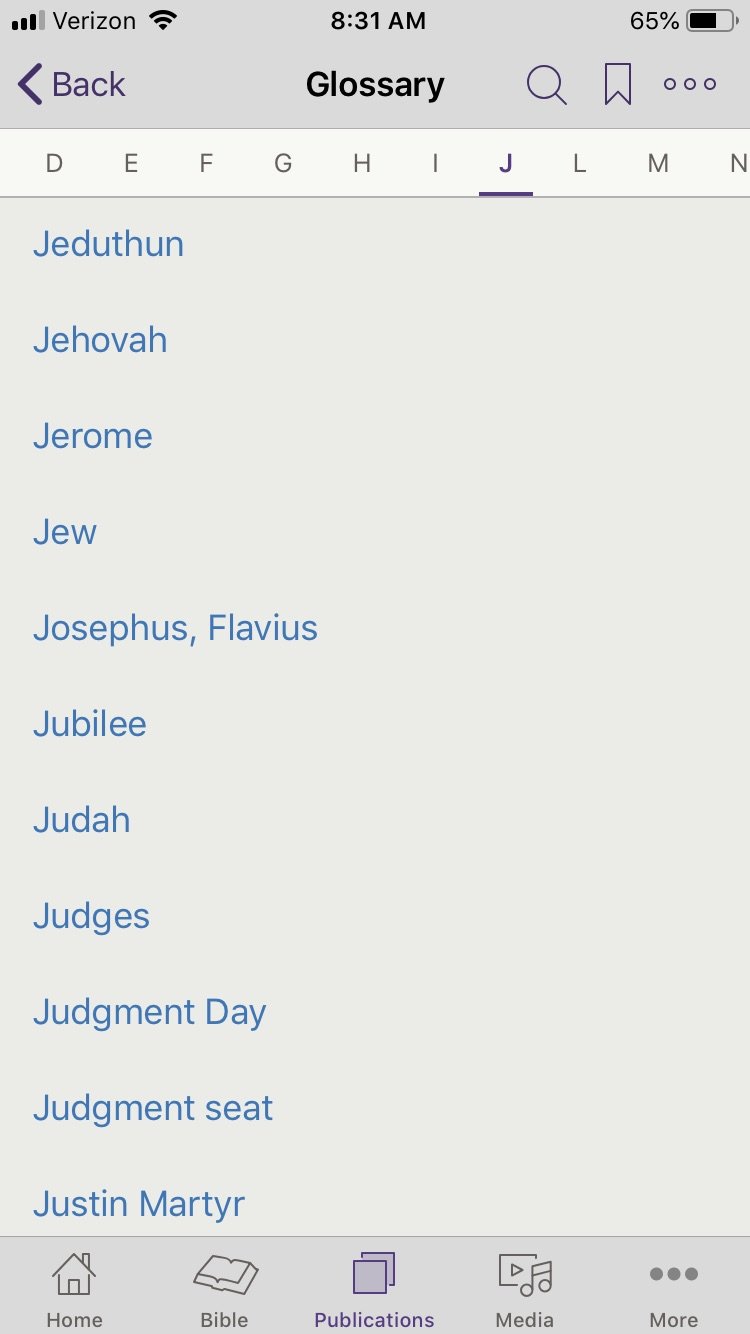
Task: Open the Jeduthun glossary entry
Action: pos(108,244)
